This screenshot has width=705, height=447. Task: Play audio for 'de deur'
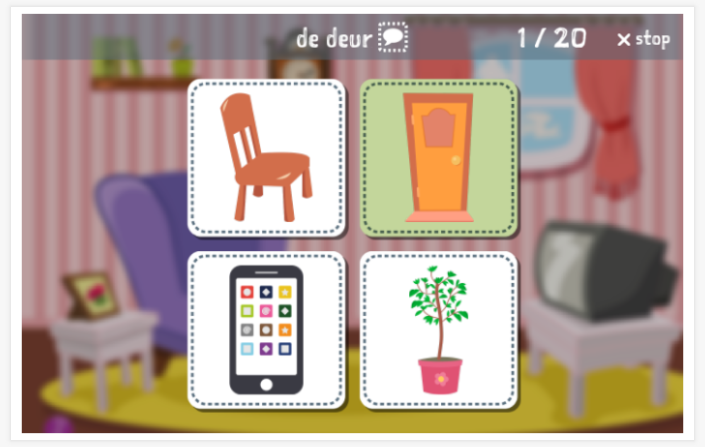[x=393, y=39]
